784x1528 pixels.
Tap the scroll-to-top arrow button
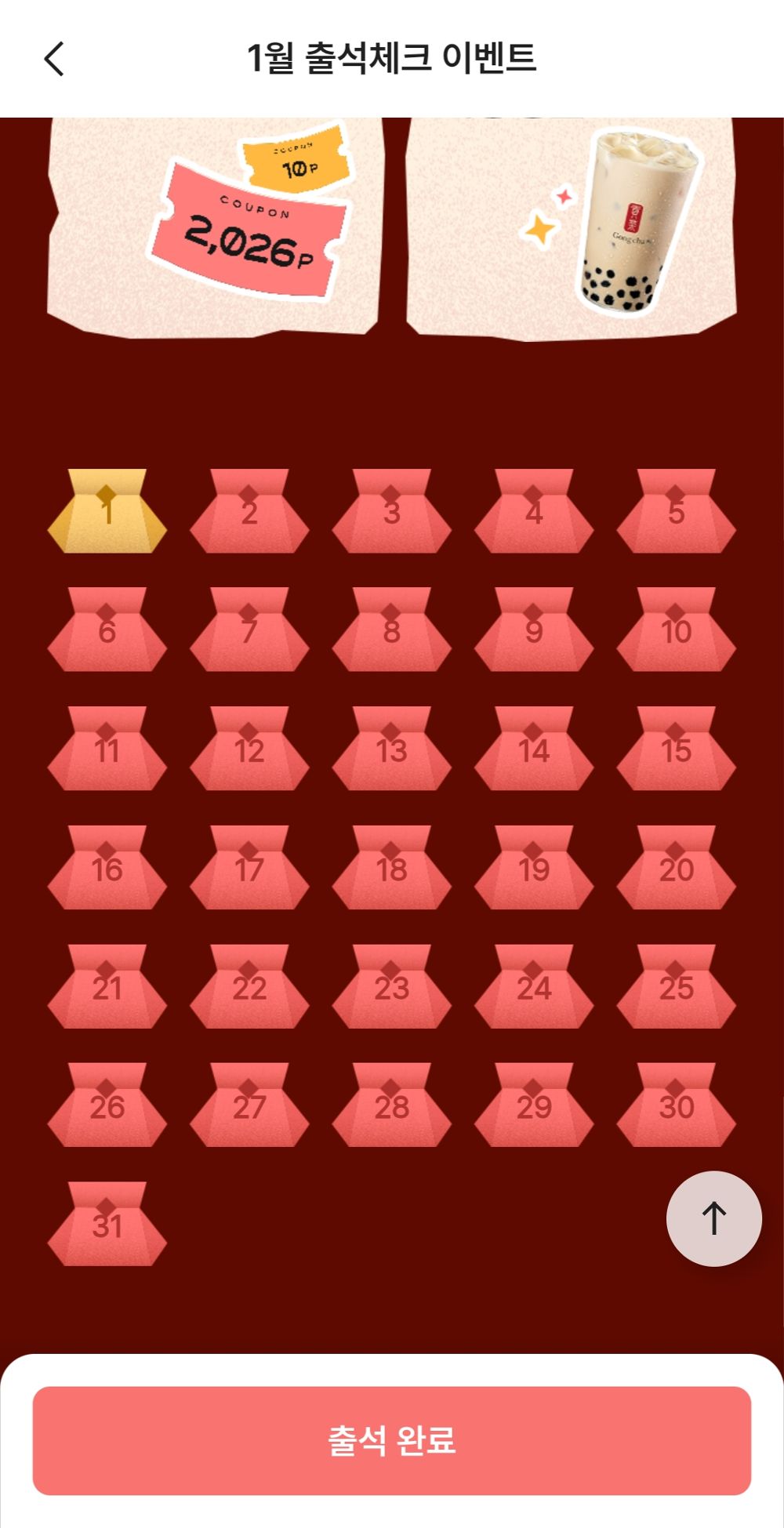pyautogui.click(x=713, y=1218)
